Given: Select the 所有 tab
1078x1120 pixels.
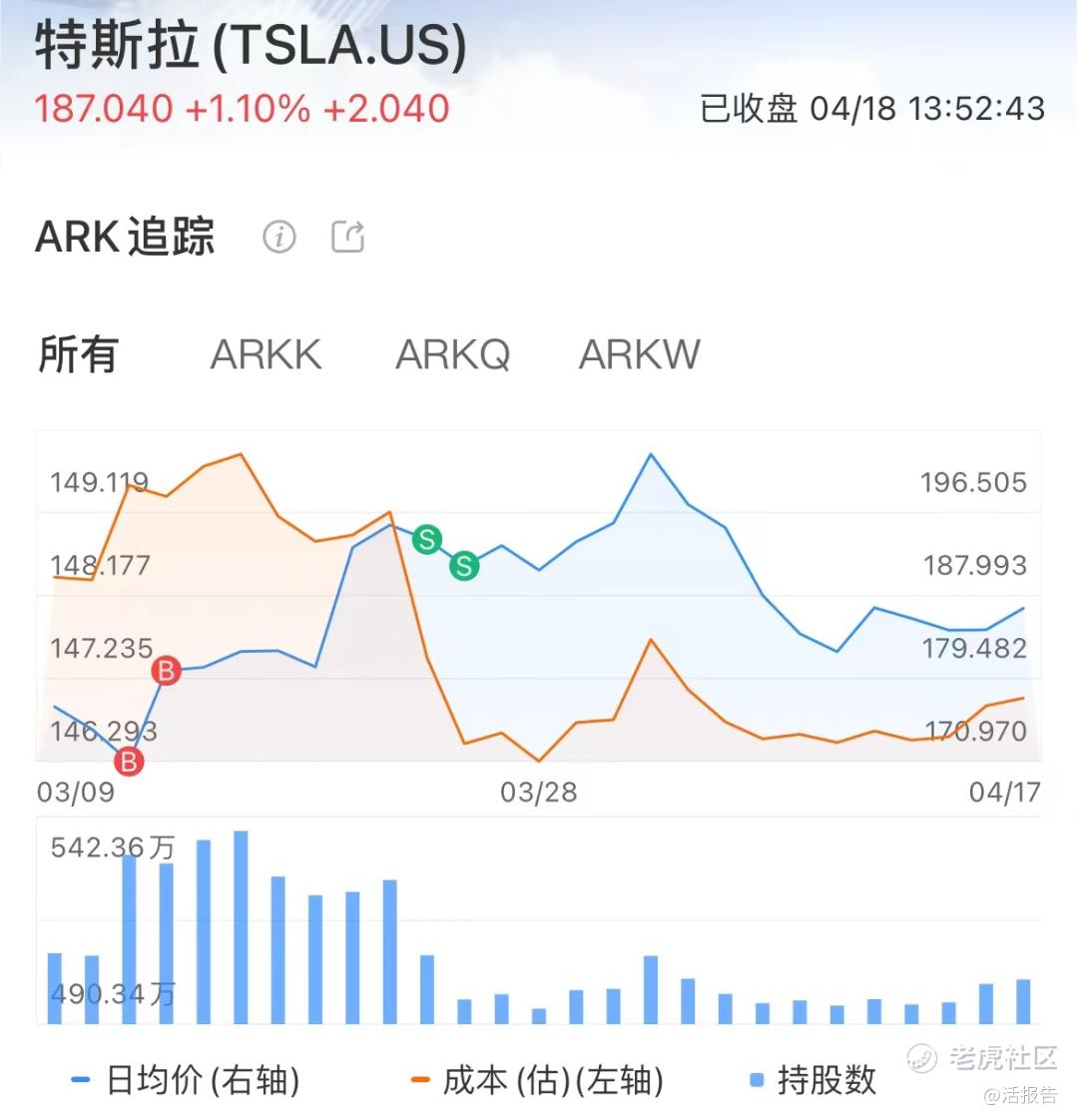Looking at the screenshot, I should point(78,354).
